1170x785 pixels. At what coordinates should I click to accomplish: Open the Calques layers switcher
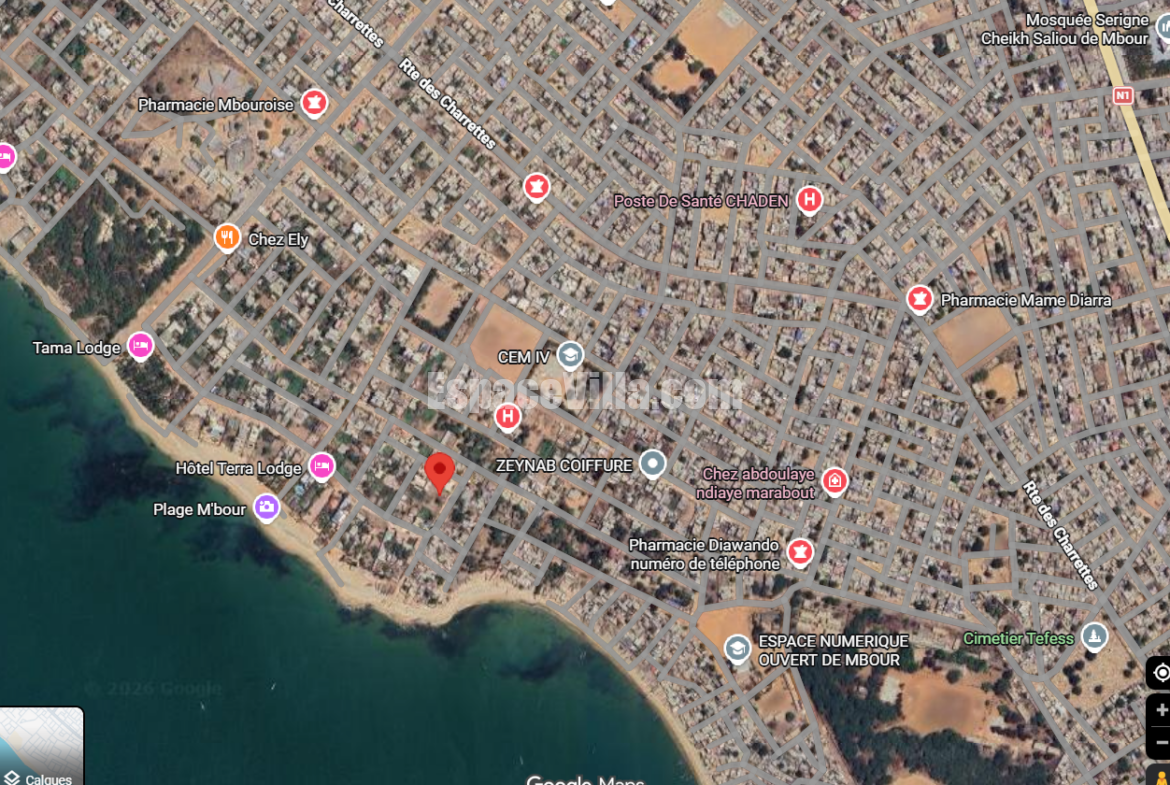pos(41,746)
